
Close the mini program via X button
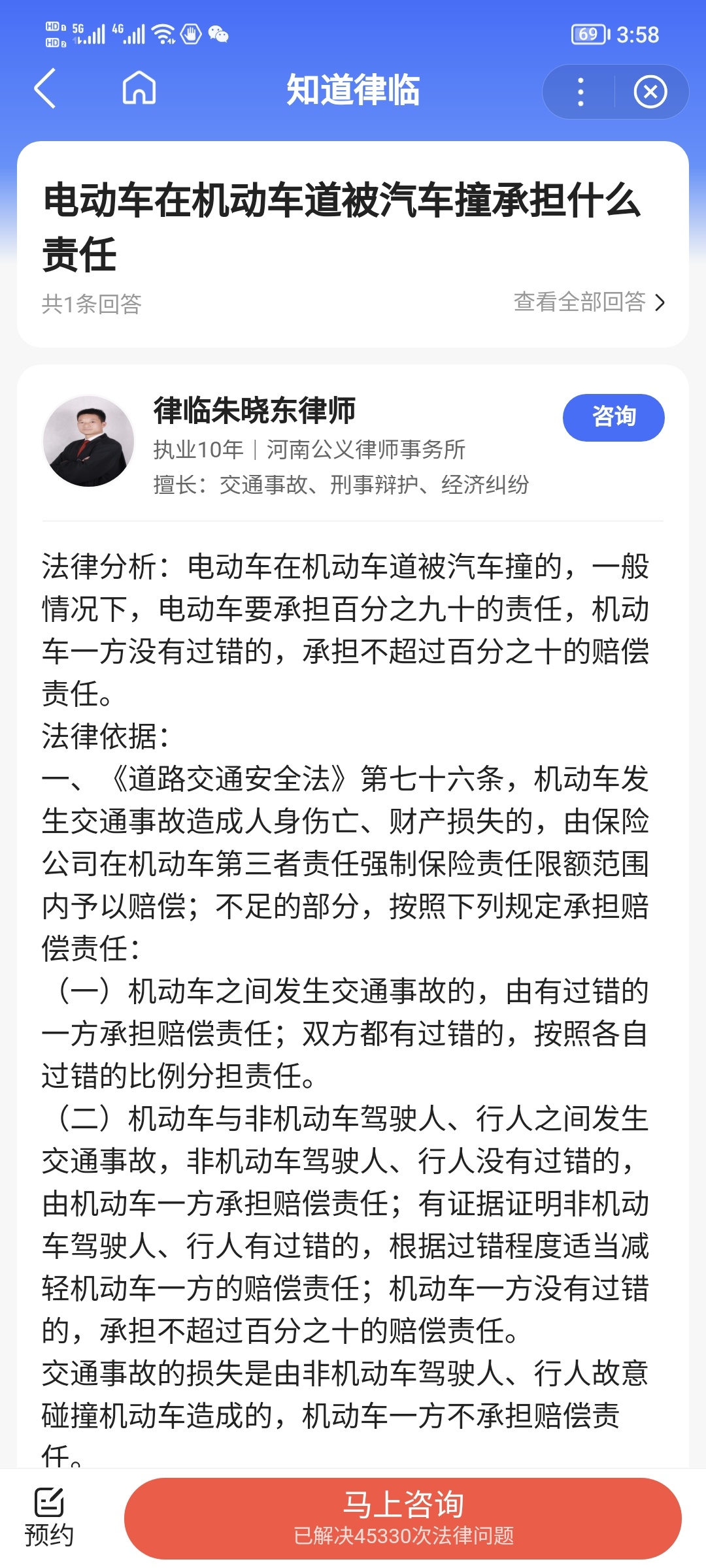click(650, 91)
